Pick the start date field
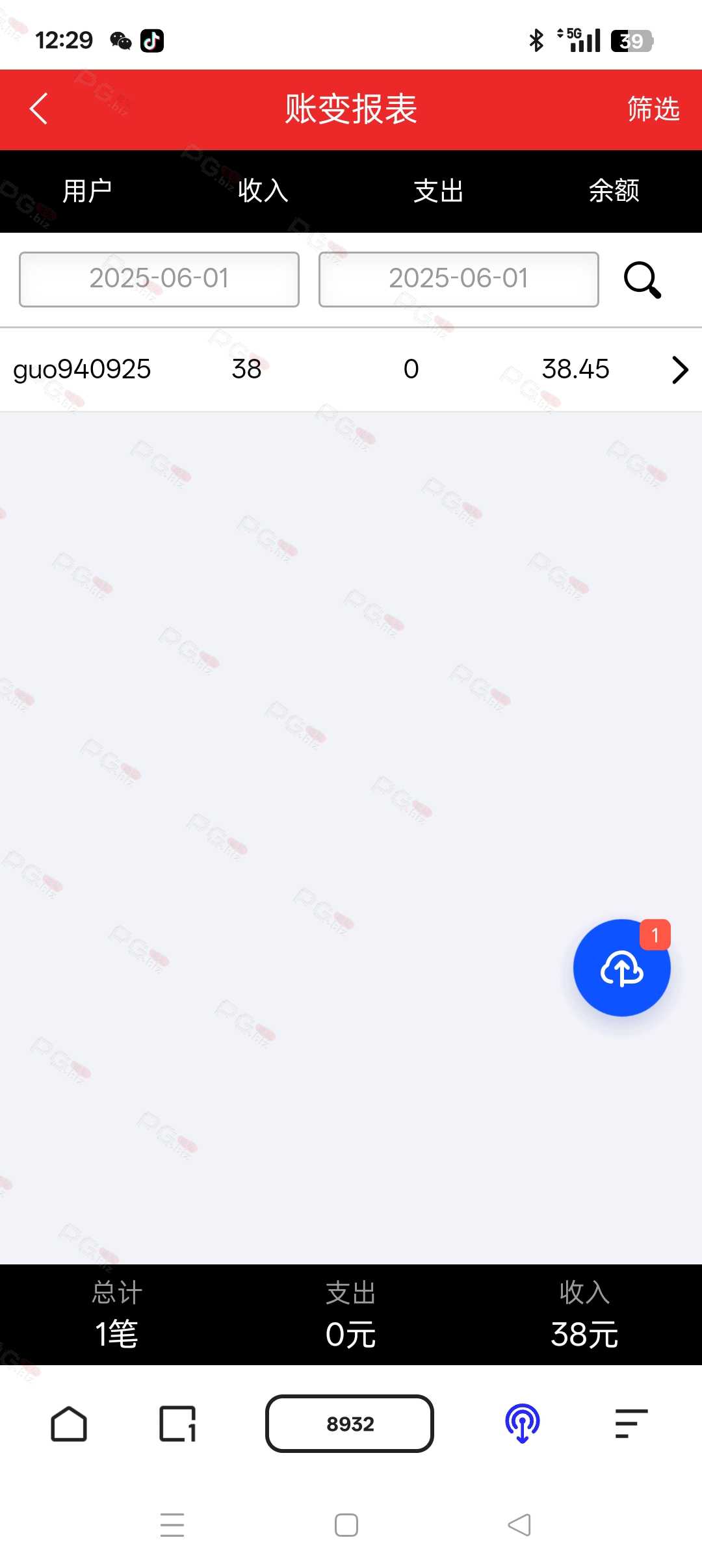The width and height of the screenshot is (702, 1568). 159,279
